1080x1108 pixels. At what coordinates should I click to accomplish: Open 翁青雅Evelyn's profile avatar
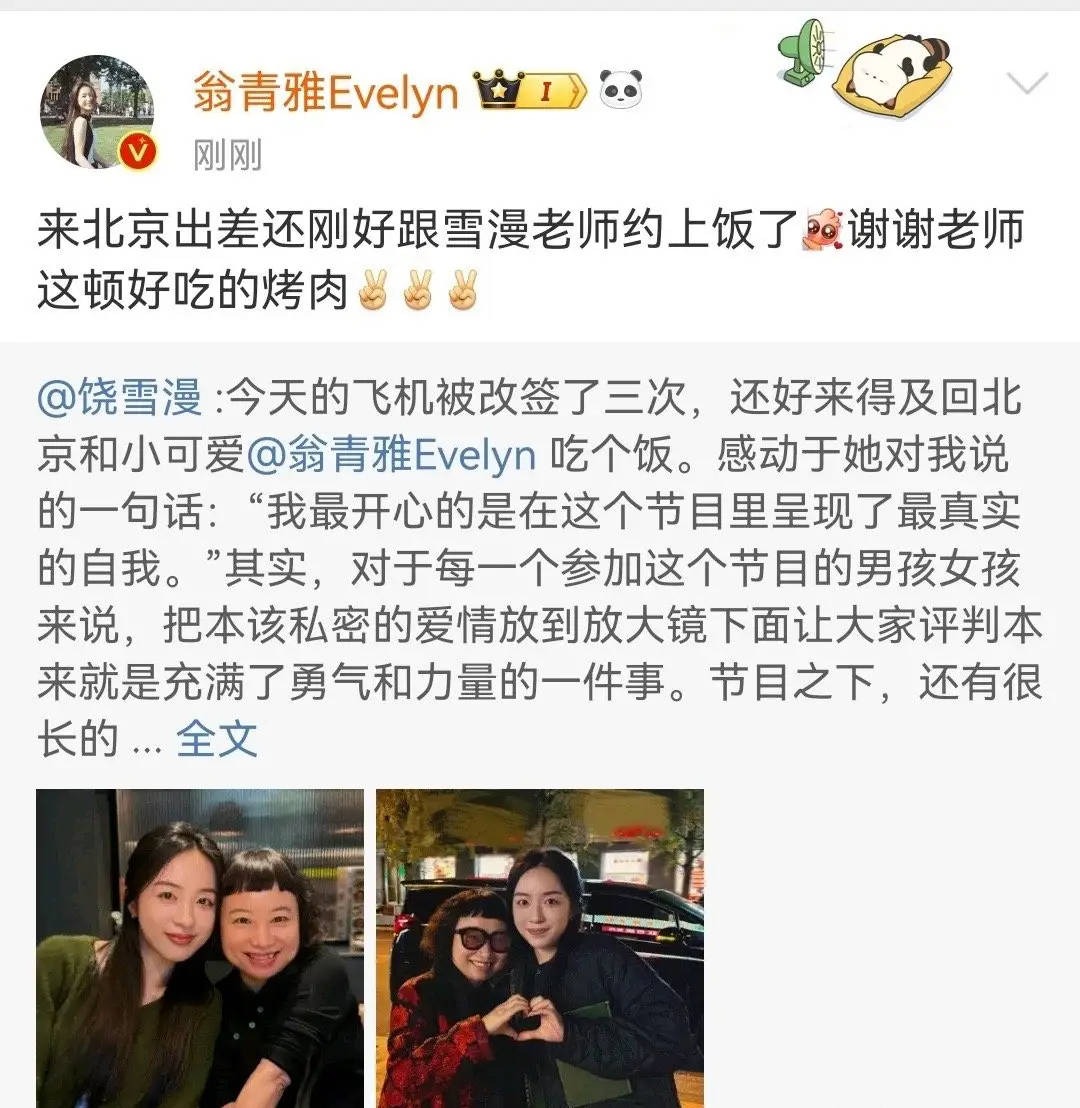pos(97,112)
